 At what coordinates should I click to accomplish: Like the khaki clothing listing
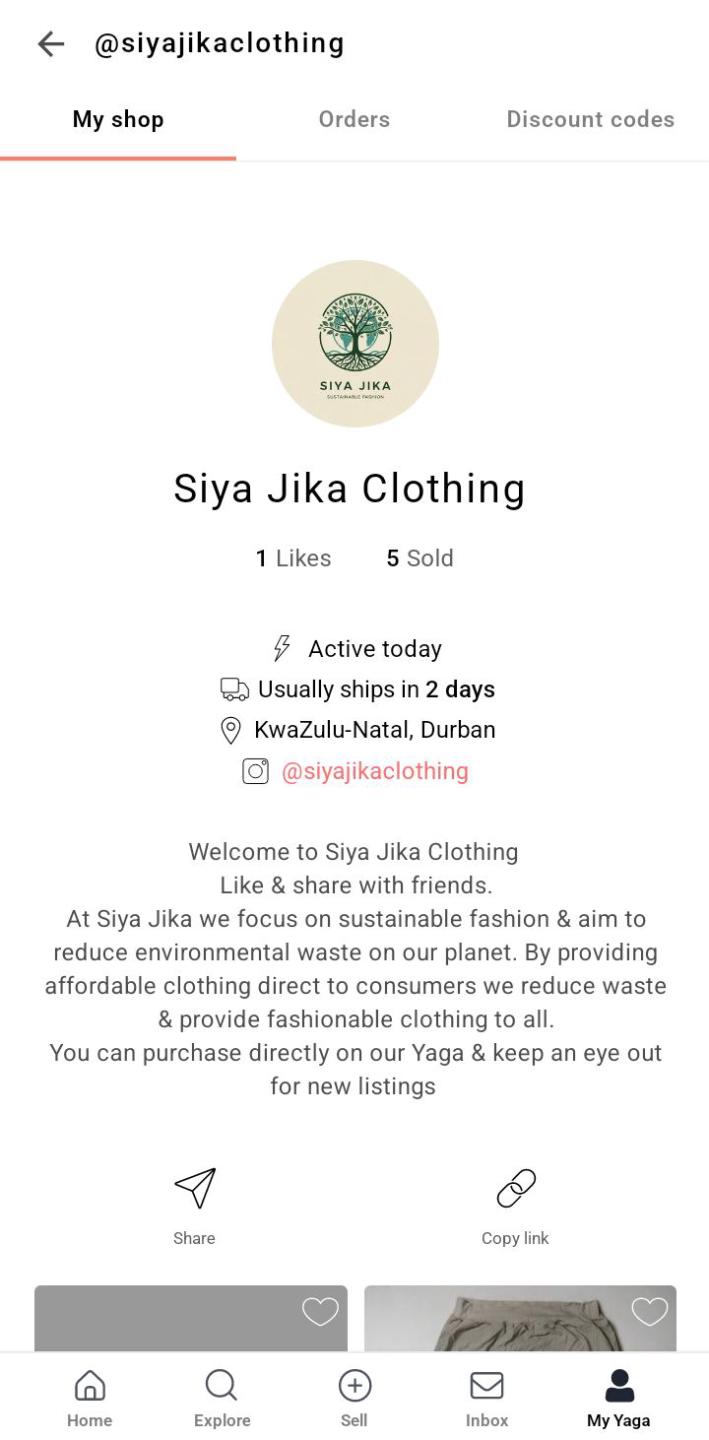(649, 1312)
